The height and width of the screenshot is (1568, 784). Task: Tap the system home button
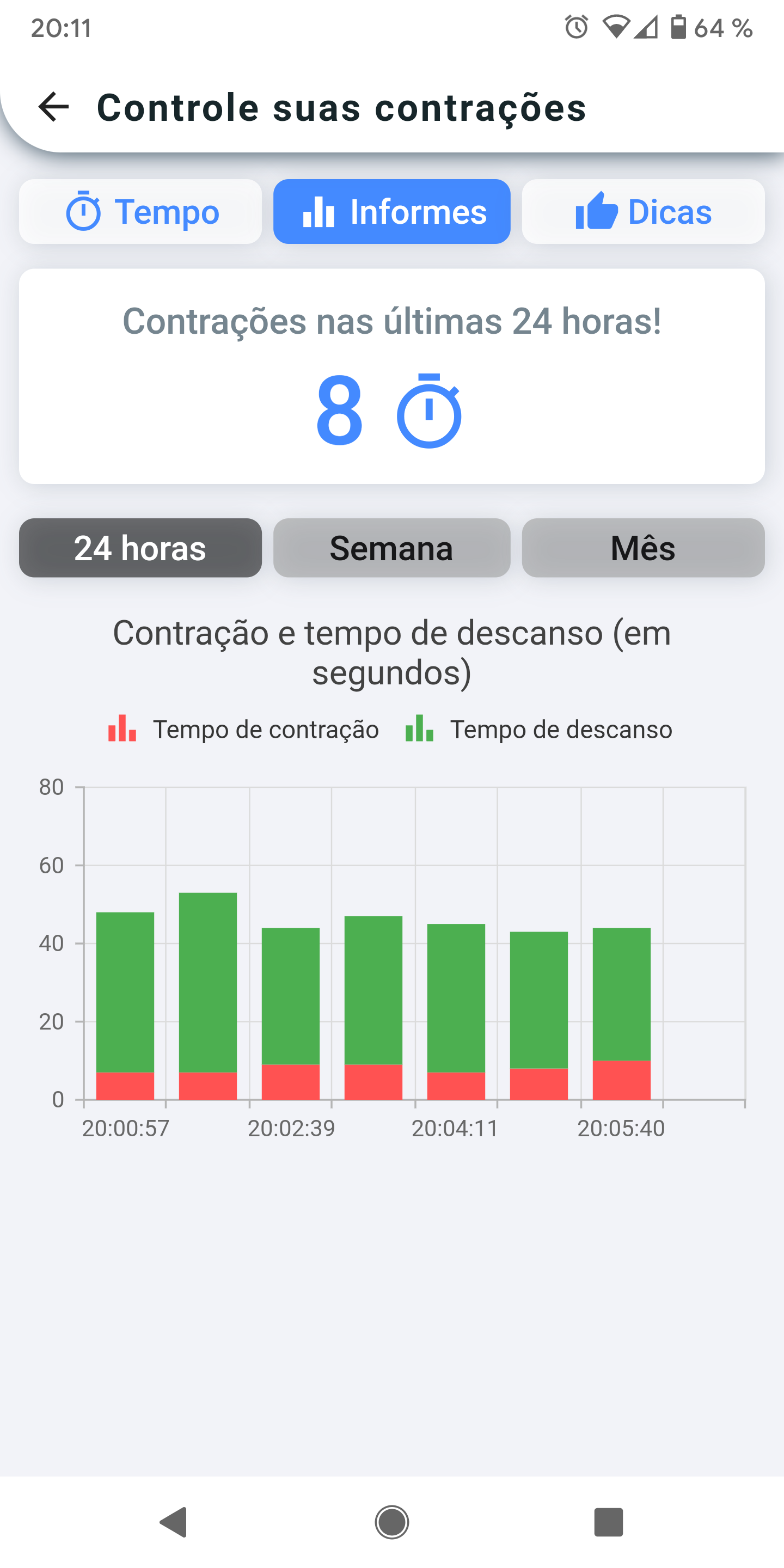pyautogui.click(x=391, y=1522)
